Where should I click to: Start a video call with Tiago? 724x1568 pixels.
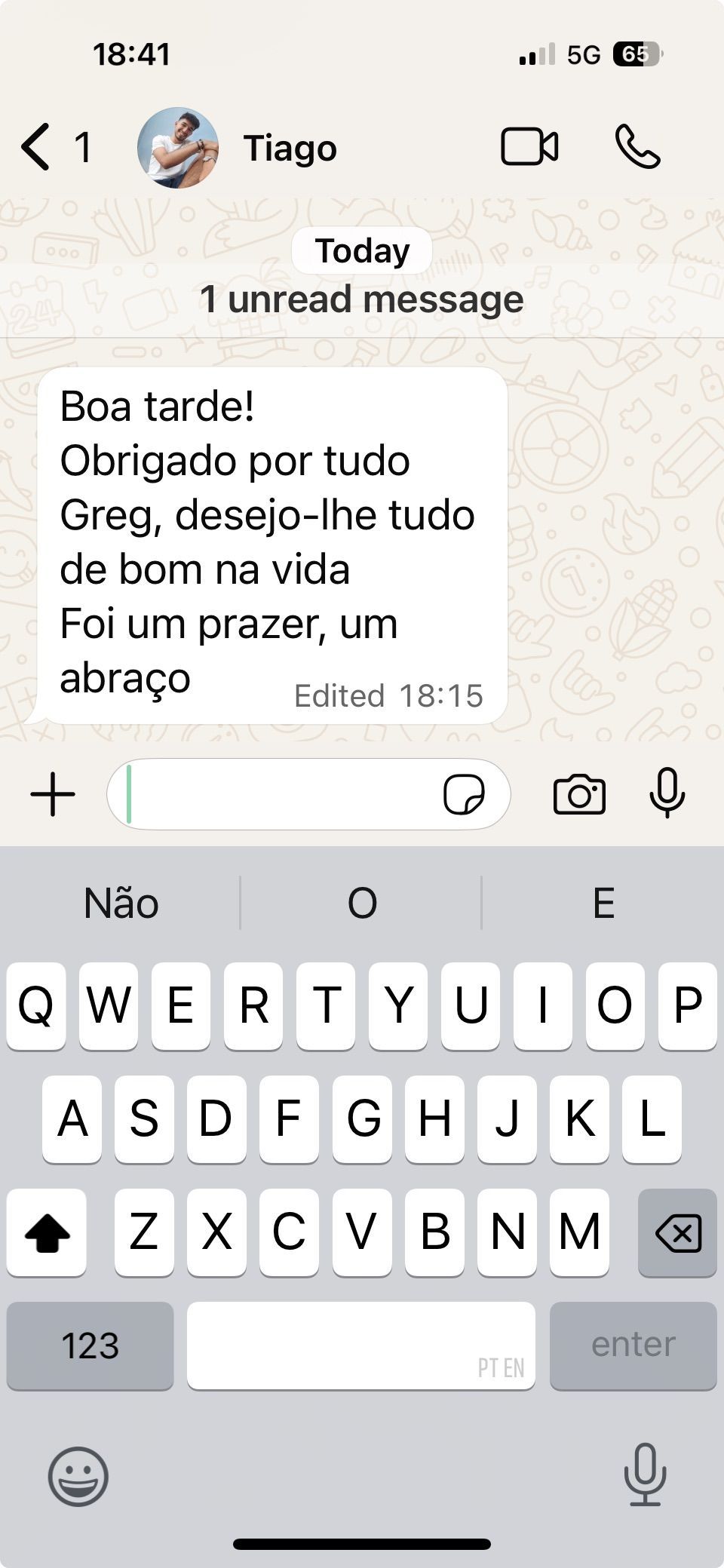tap(529, 146)
